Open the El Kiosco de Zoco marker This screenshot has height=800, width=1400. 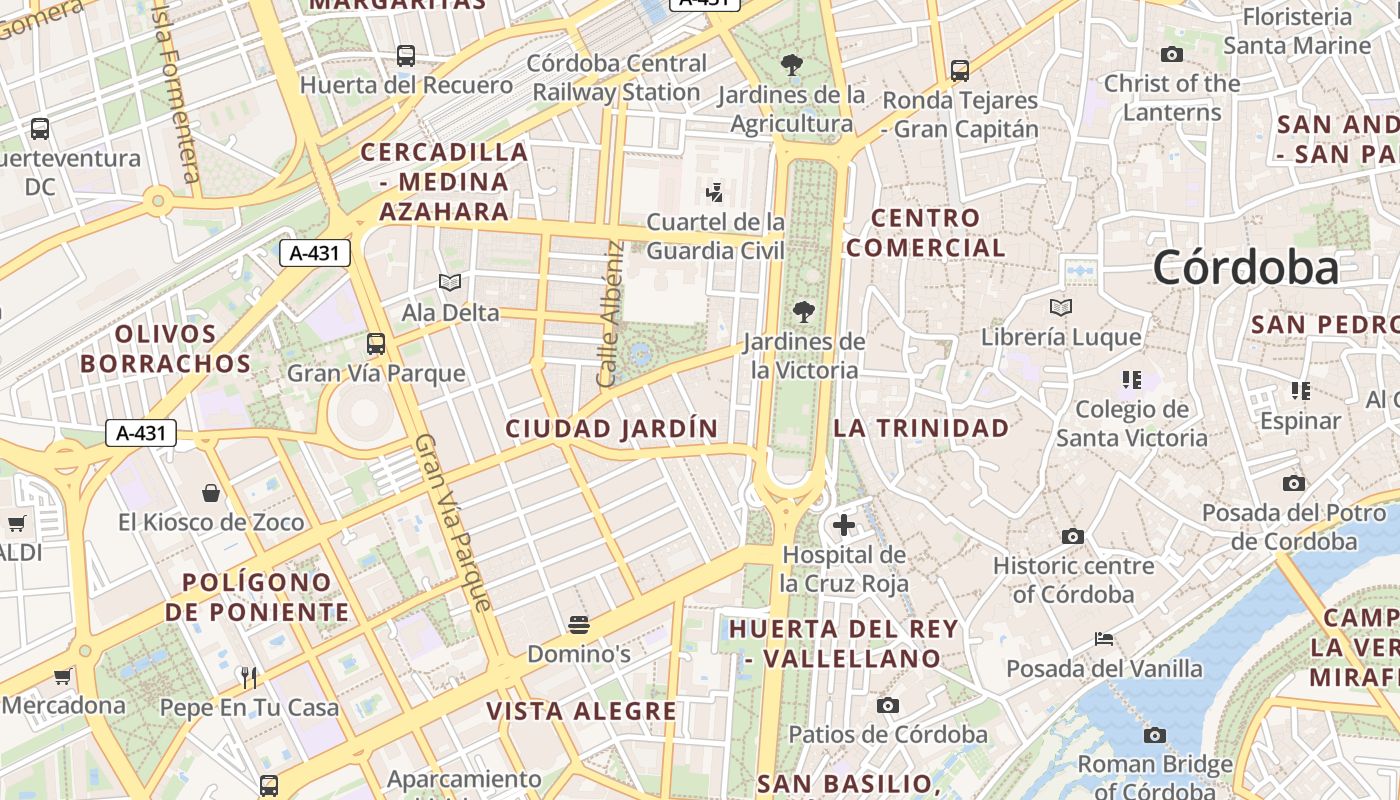(211, 493)
